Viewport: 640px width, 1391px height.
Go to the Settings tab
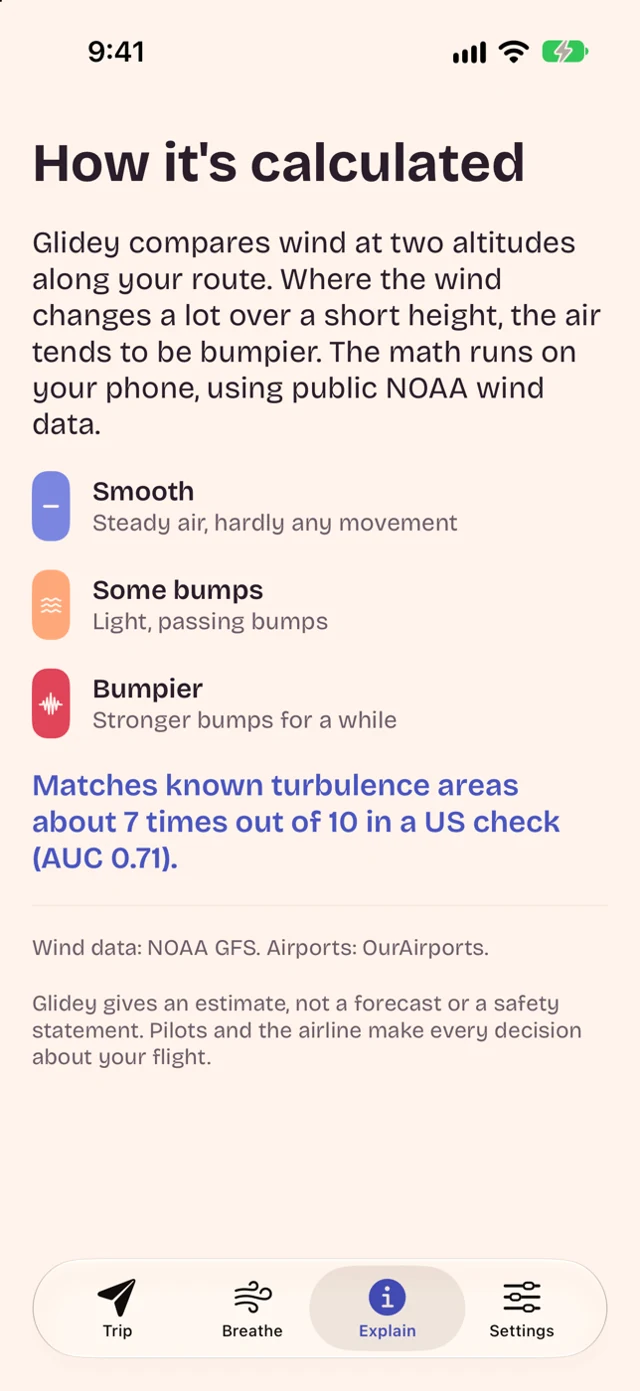(x=521, y=1308)
